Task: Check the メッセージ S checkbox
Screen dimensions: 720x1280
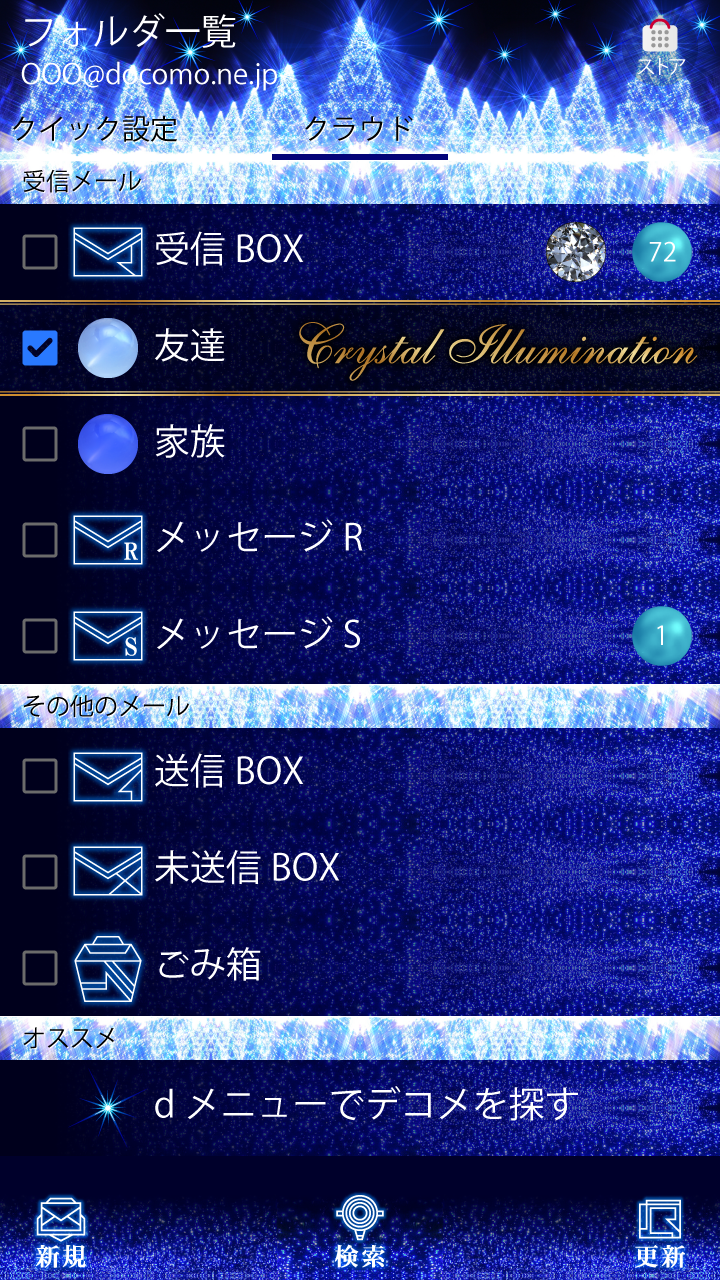Action: 40,635
